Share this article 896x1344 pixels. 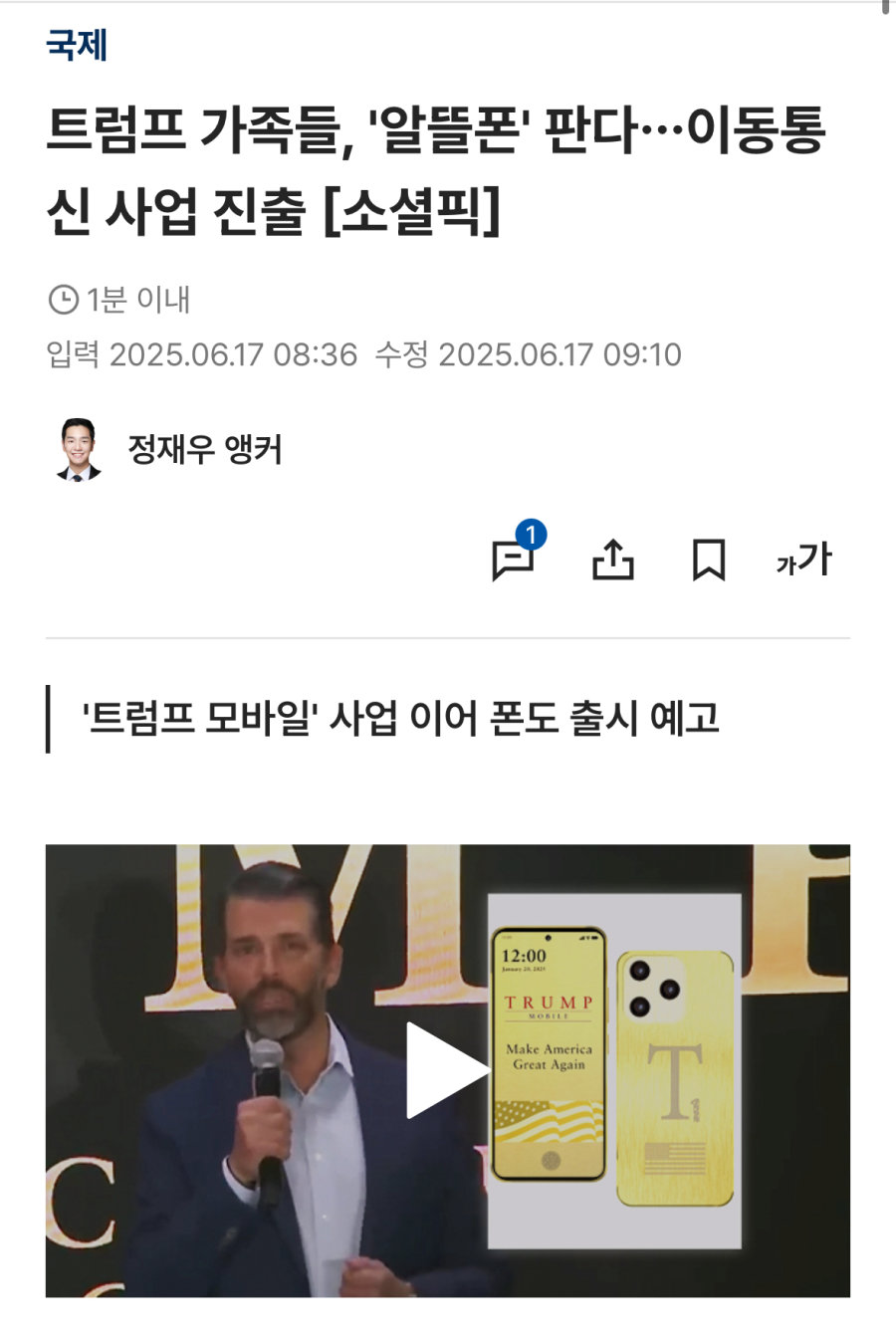click(x=613, y=560)
